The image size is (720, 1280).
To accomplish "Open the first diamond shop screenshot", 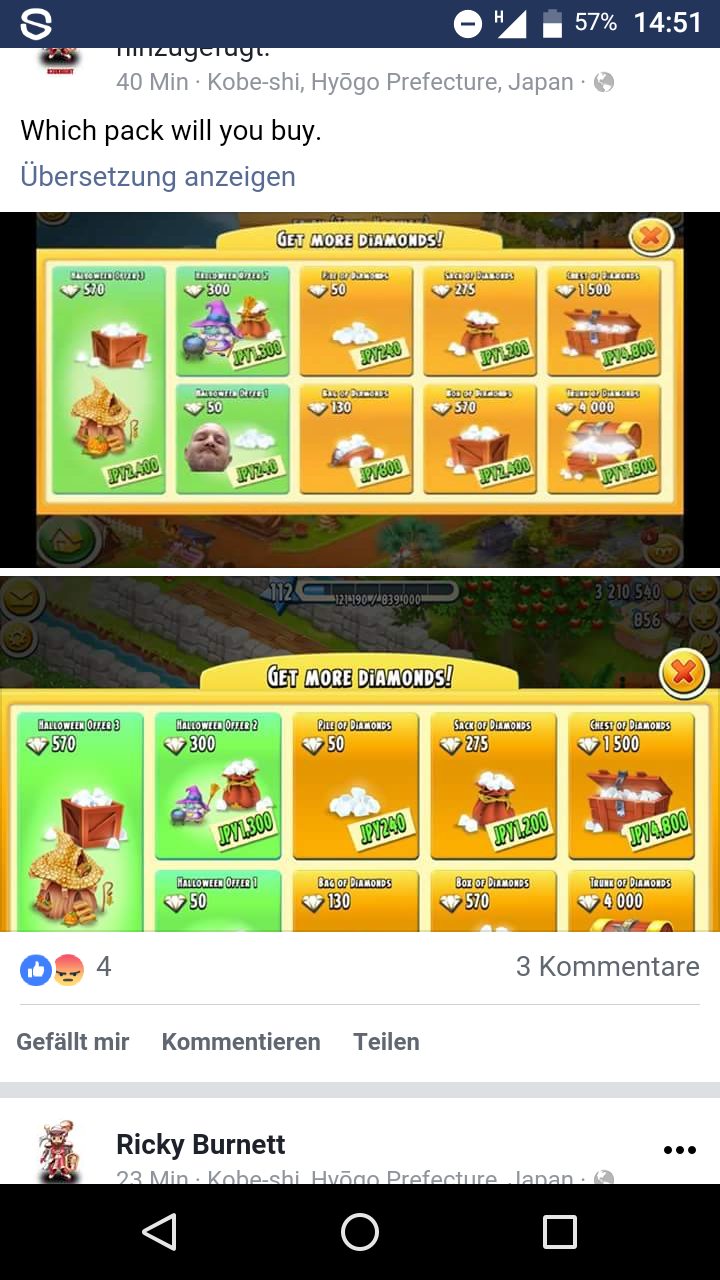I will (x=360, y=390).
